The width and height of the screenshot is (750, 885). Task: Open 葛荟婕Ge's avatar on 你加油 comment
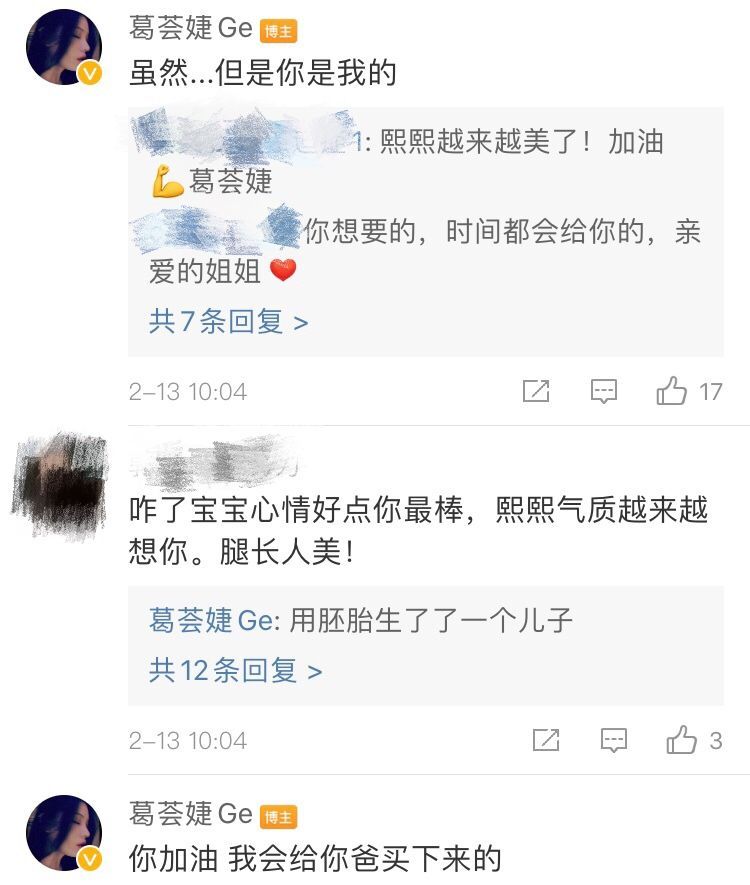click(x=65, y=832)
